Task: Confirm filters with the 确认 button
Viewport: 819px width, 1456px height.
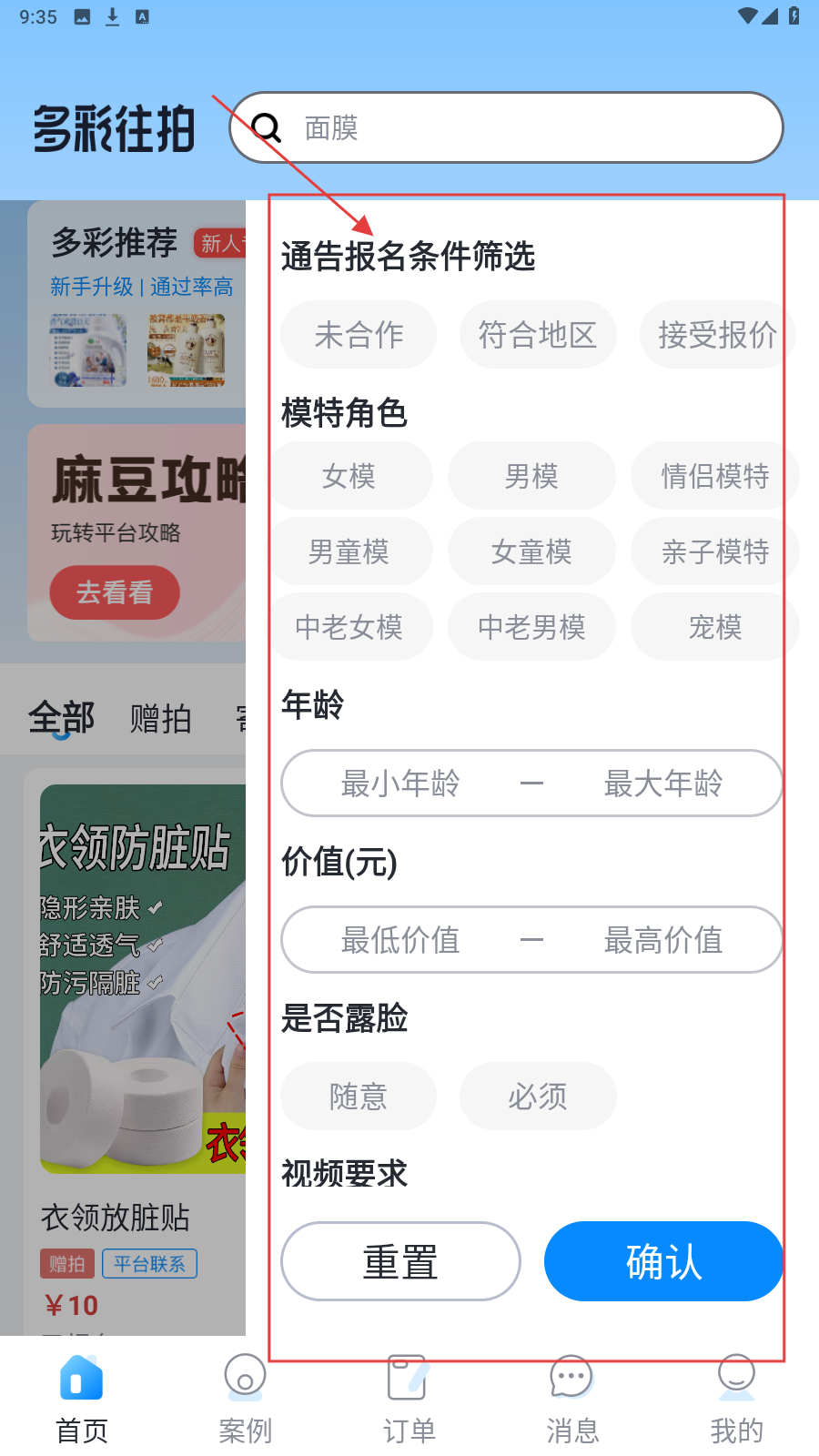Action: tap(663, 1261)
